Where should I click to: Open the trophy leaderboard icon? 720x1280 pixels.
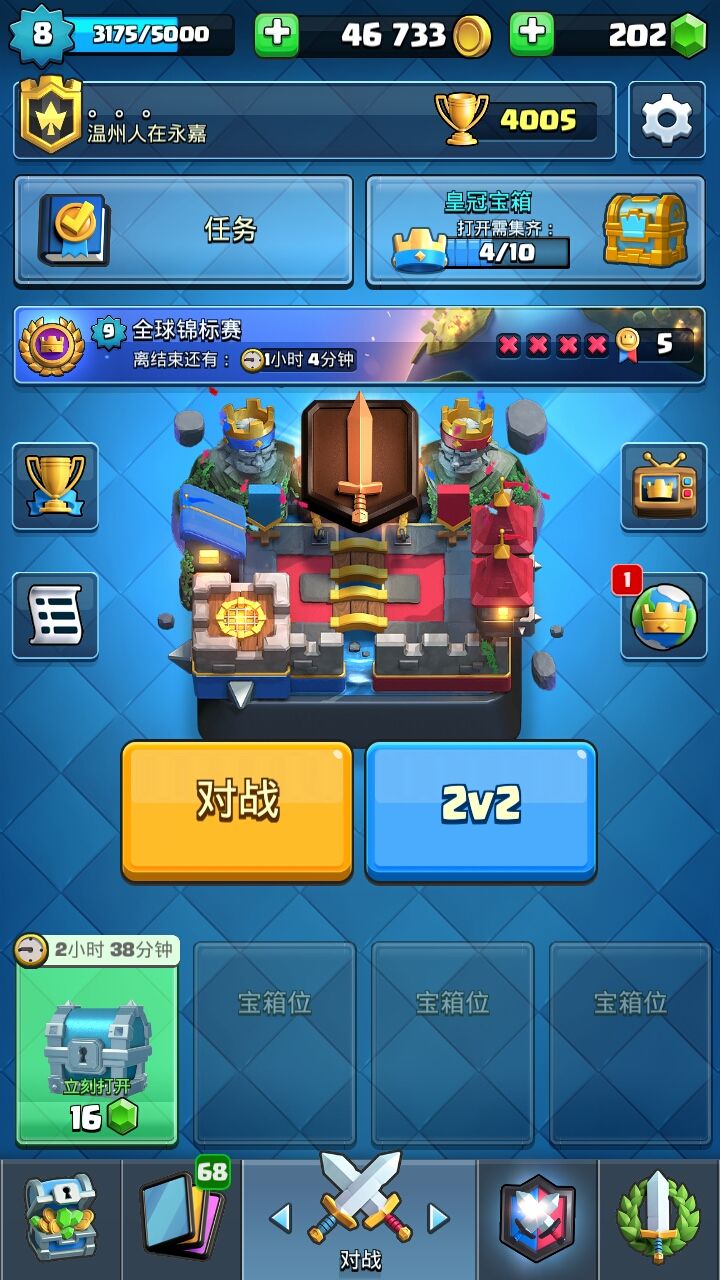[55, 486]
